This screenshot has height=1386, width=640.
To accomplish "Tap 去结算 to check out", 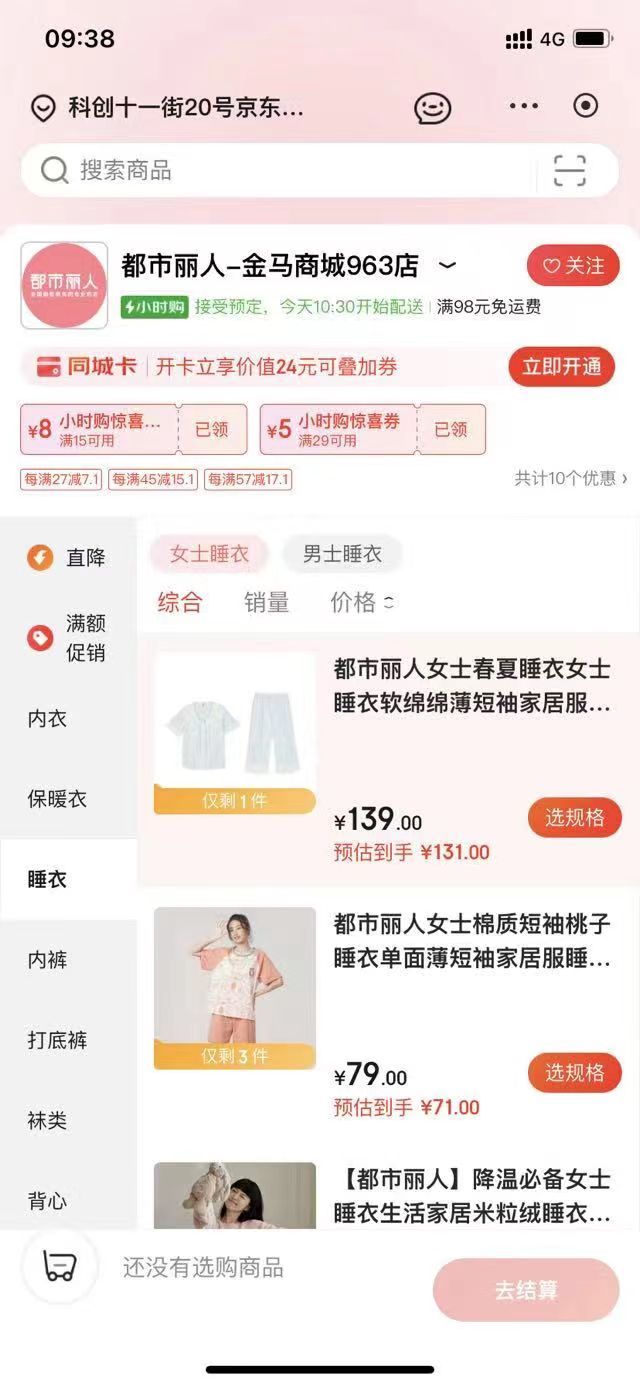I will coord(526,1290).
